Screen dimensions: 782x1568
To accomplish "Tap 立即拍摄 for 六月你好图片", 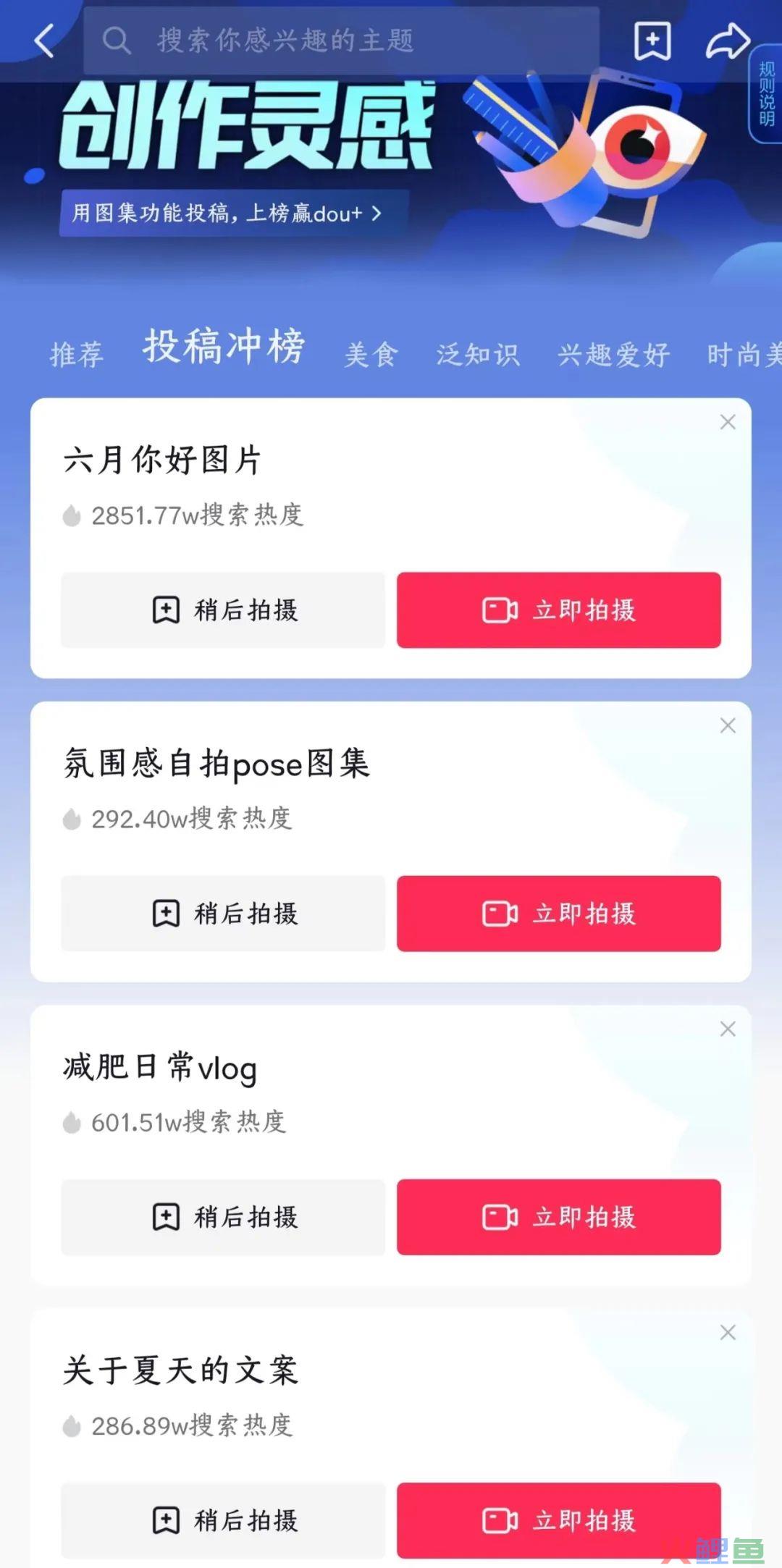I will coord(558,610).
